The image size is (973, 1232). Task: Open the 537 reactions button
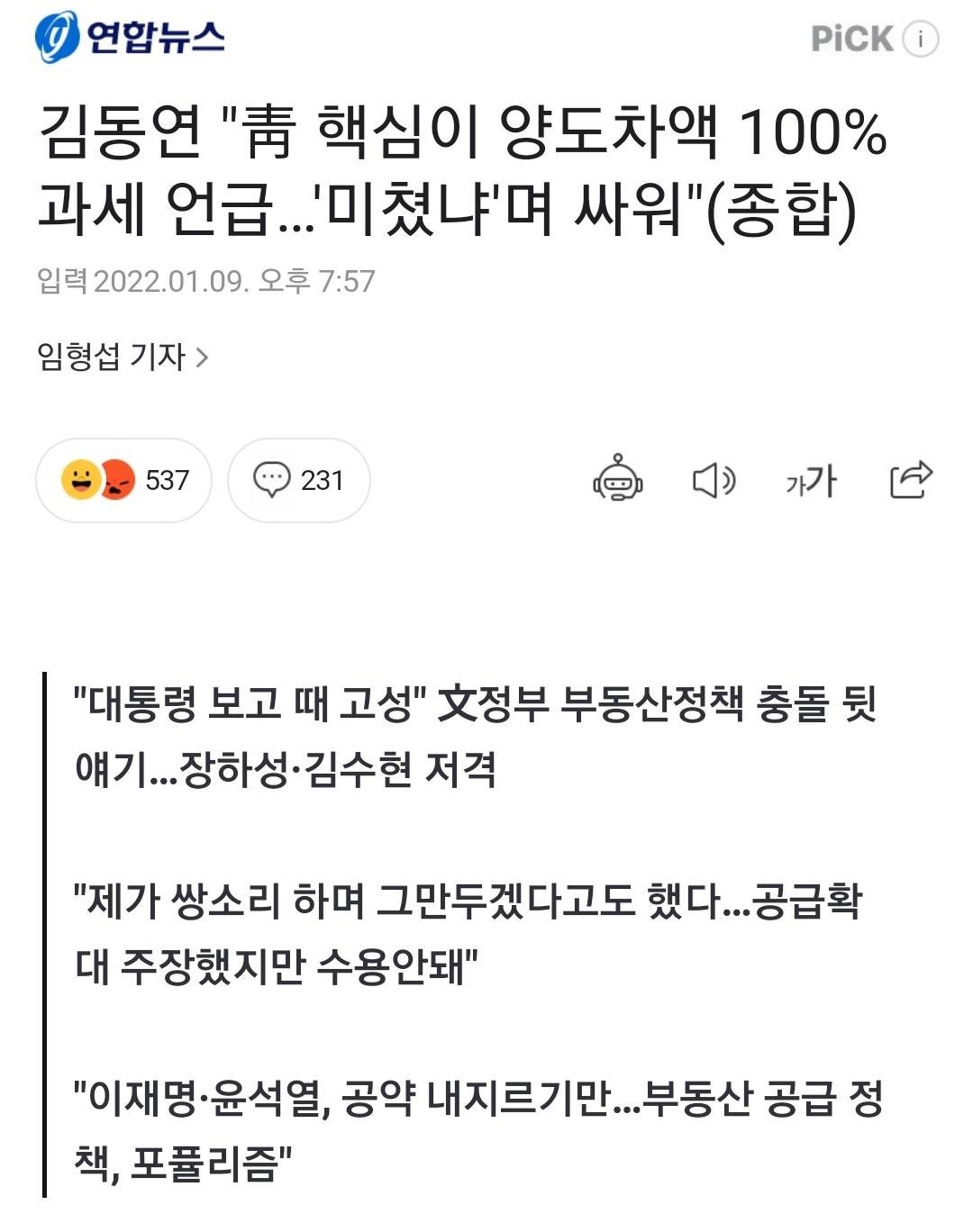[124, 480]
